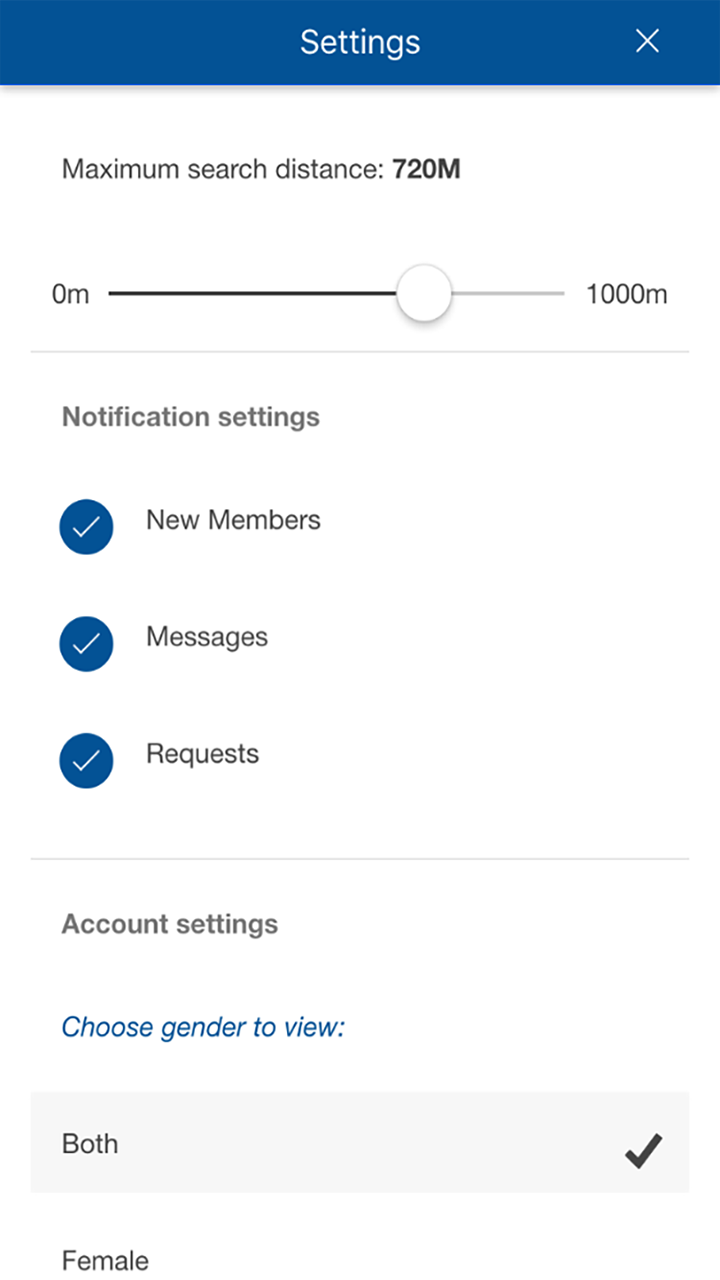Click the 1000m label on the slider
Viewport: 720px width, 1280px height.
click(626, 293)
